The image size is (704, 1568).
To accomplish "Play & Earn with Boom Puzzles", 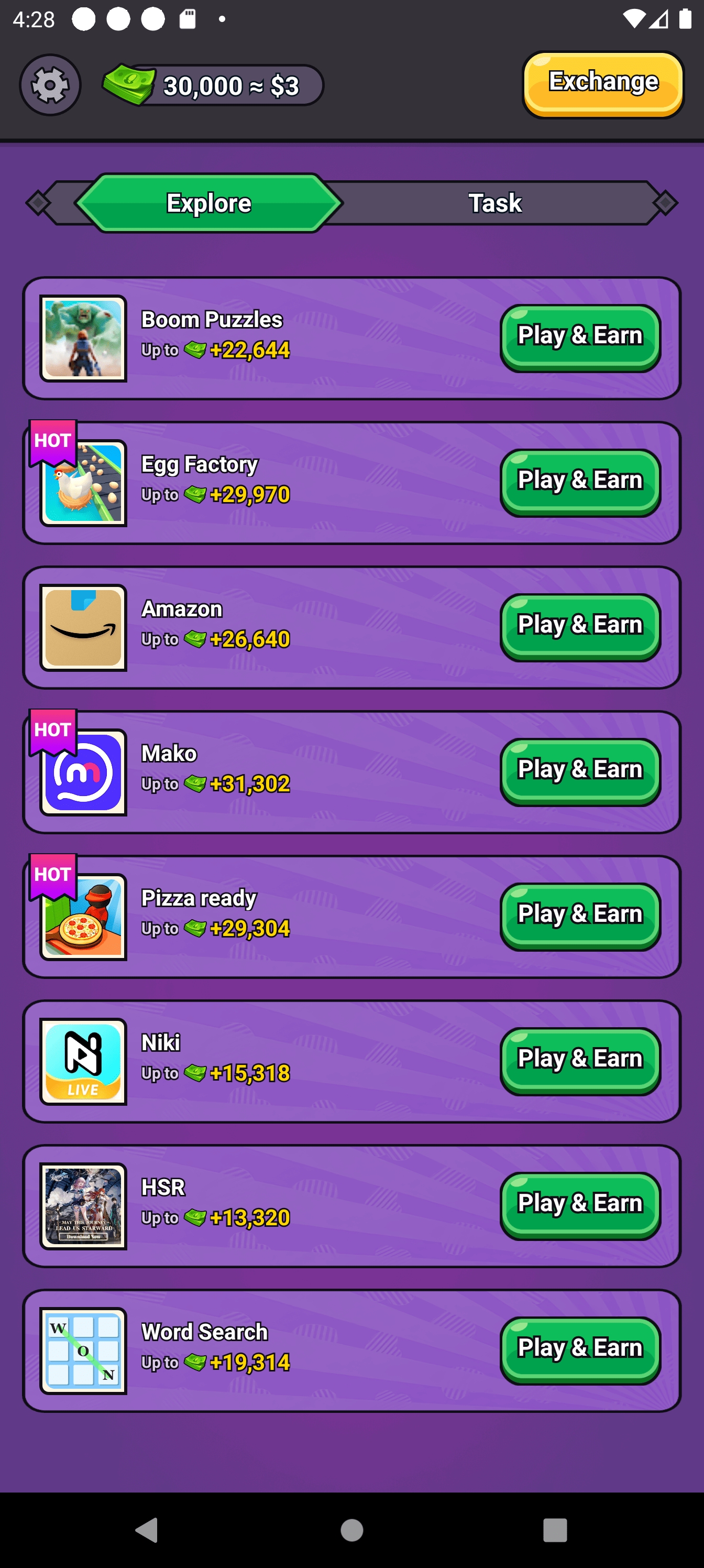I will pyautogui.click(x=580, y=338).
